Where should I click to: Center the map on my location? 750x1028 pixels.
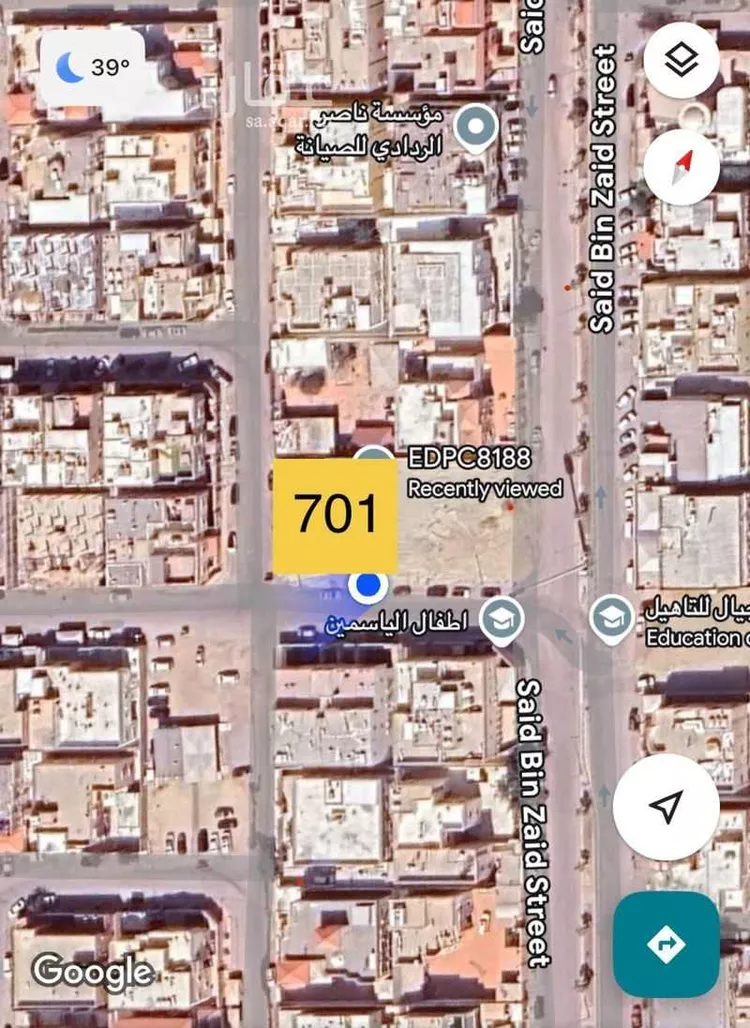point(666,806)
